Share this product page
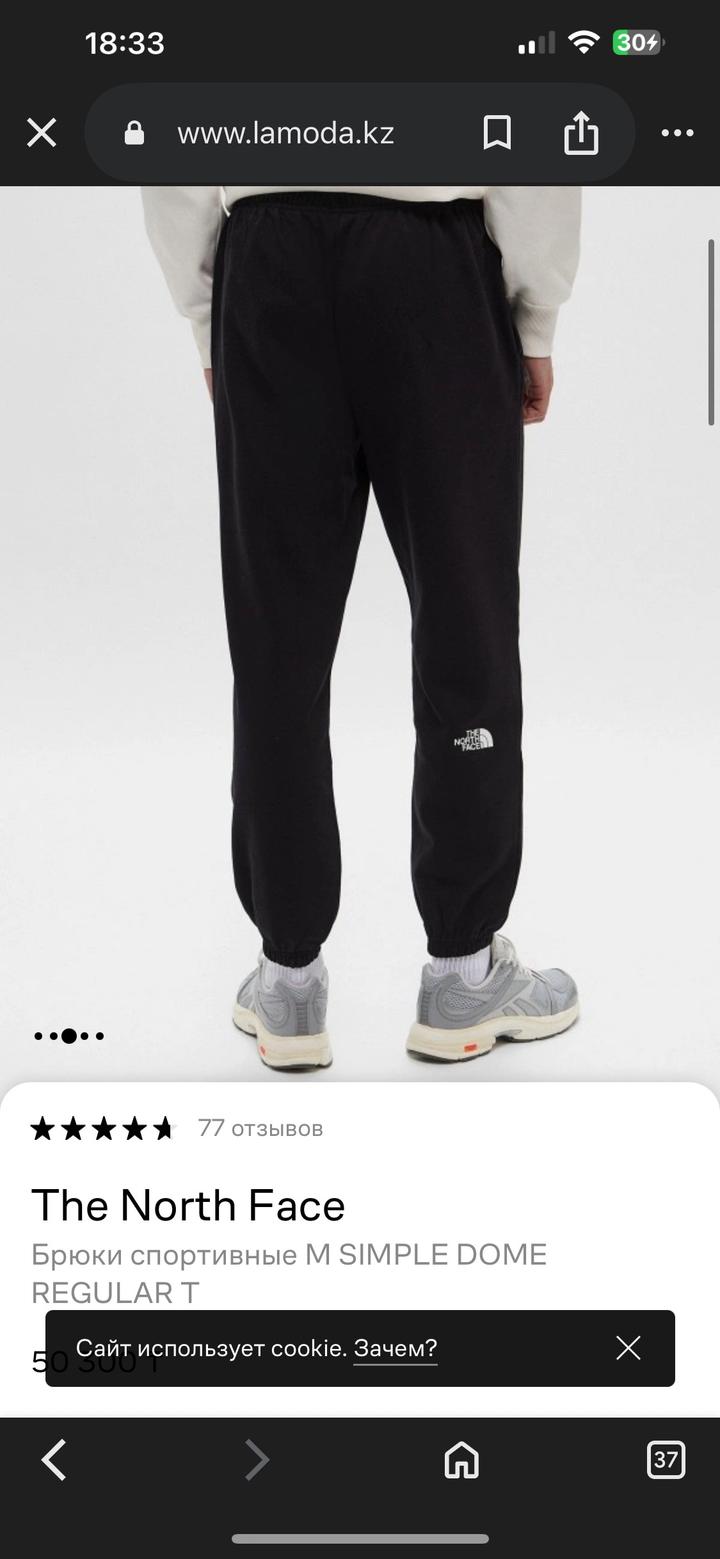The width and height of the screenshot is (720, 1559). click(x=581, y=133)
